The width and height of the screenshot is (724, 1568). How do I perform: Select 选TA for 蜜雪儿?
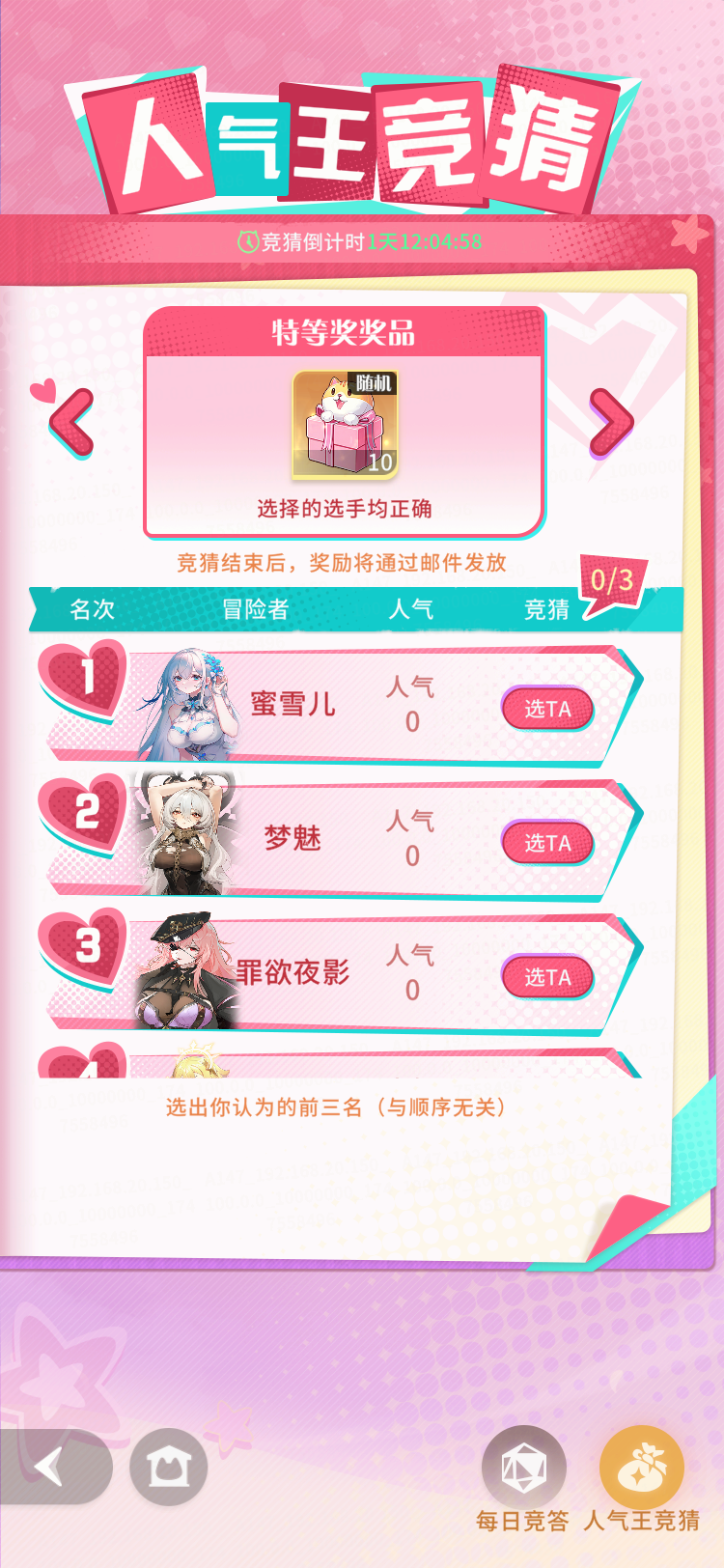coord(547,709)
